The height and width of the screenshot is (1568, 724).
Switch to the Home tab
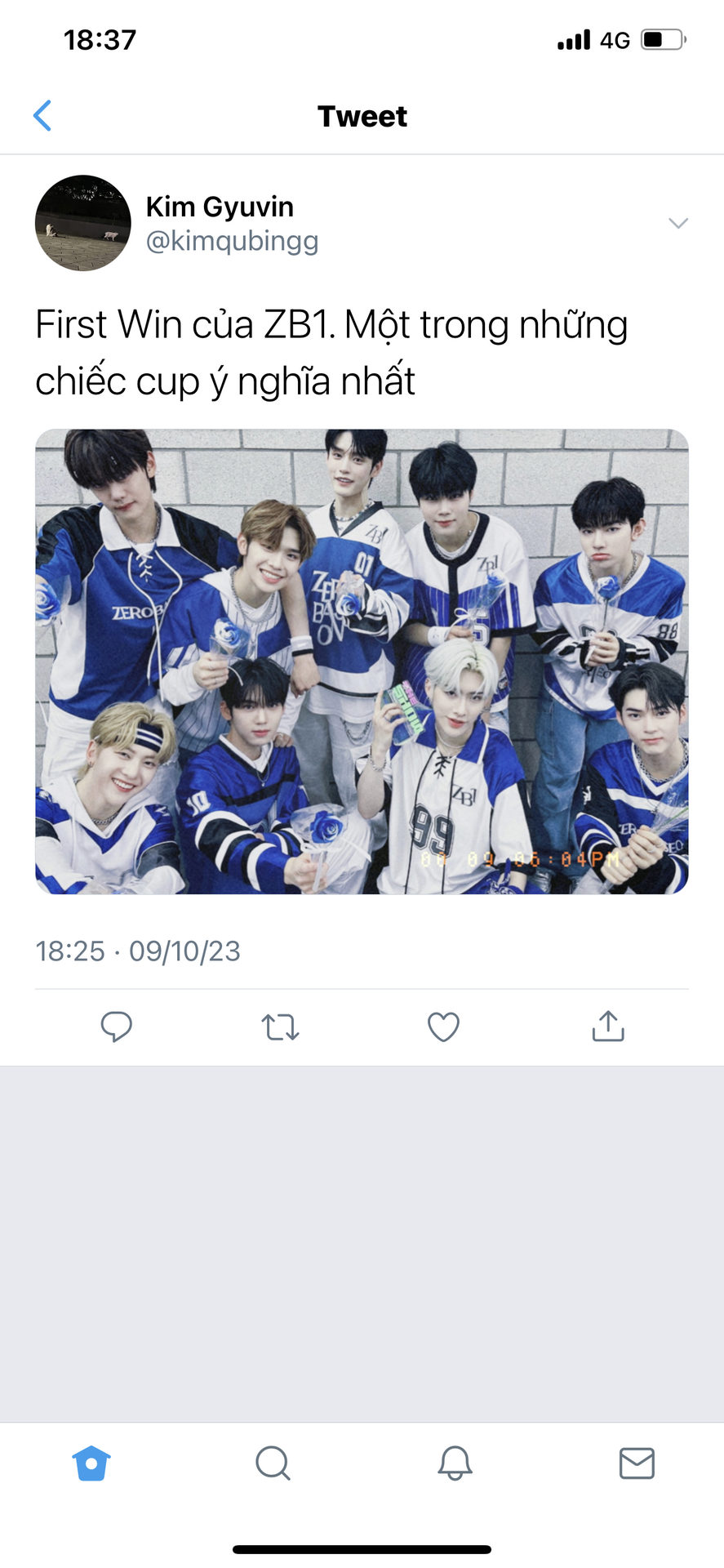(x=91, y=1463)
